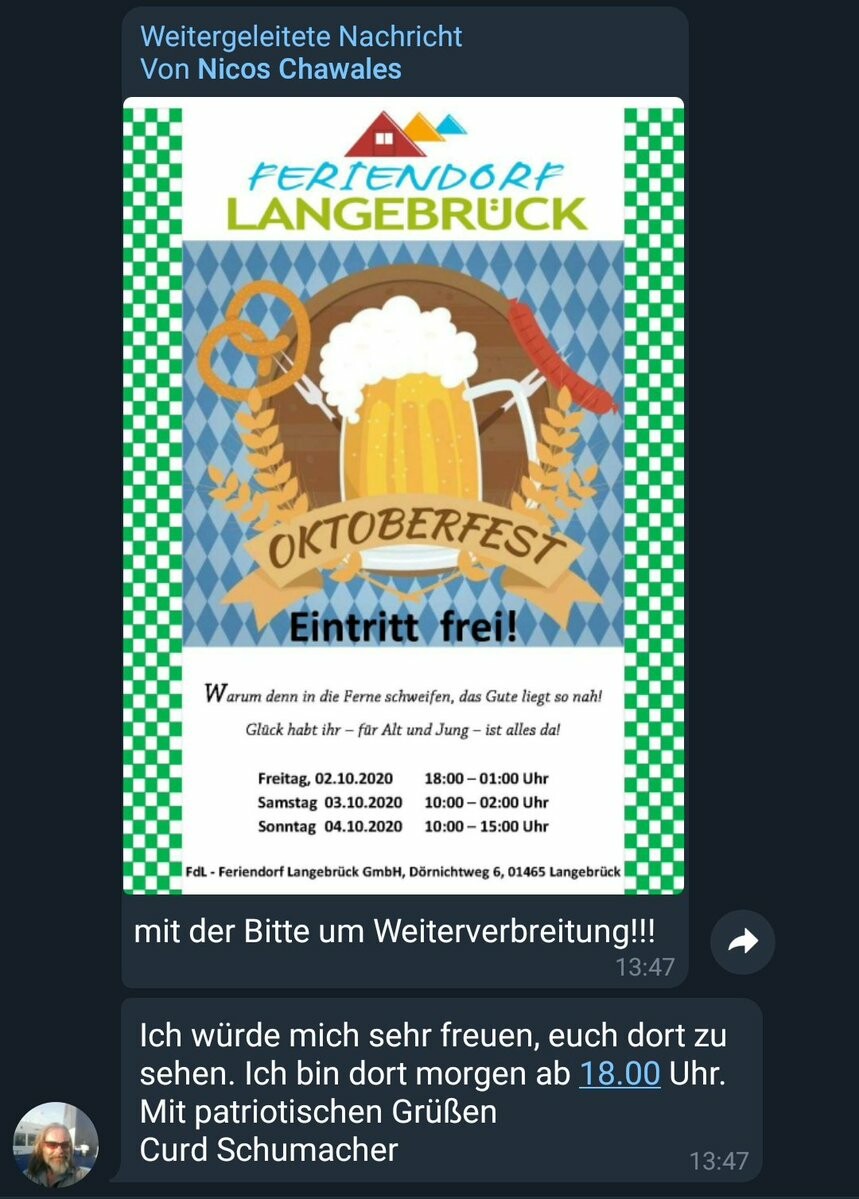Open the sender's profile picture avatar
The width and height of the screenshot is (859, 1199).
tap(56, 1143)
